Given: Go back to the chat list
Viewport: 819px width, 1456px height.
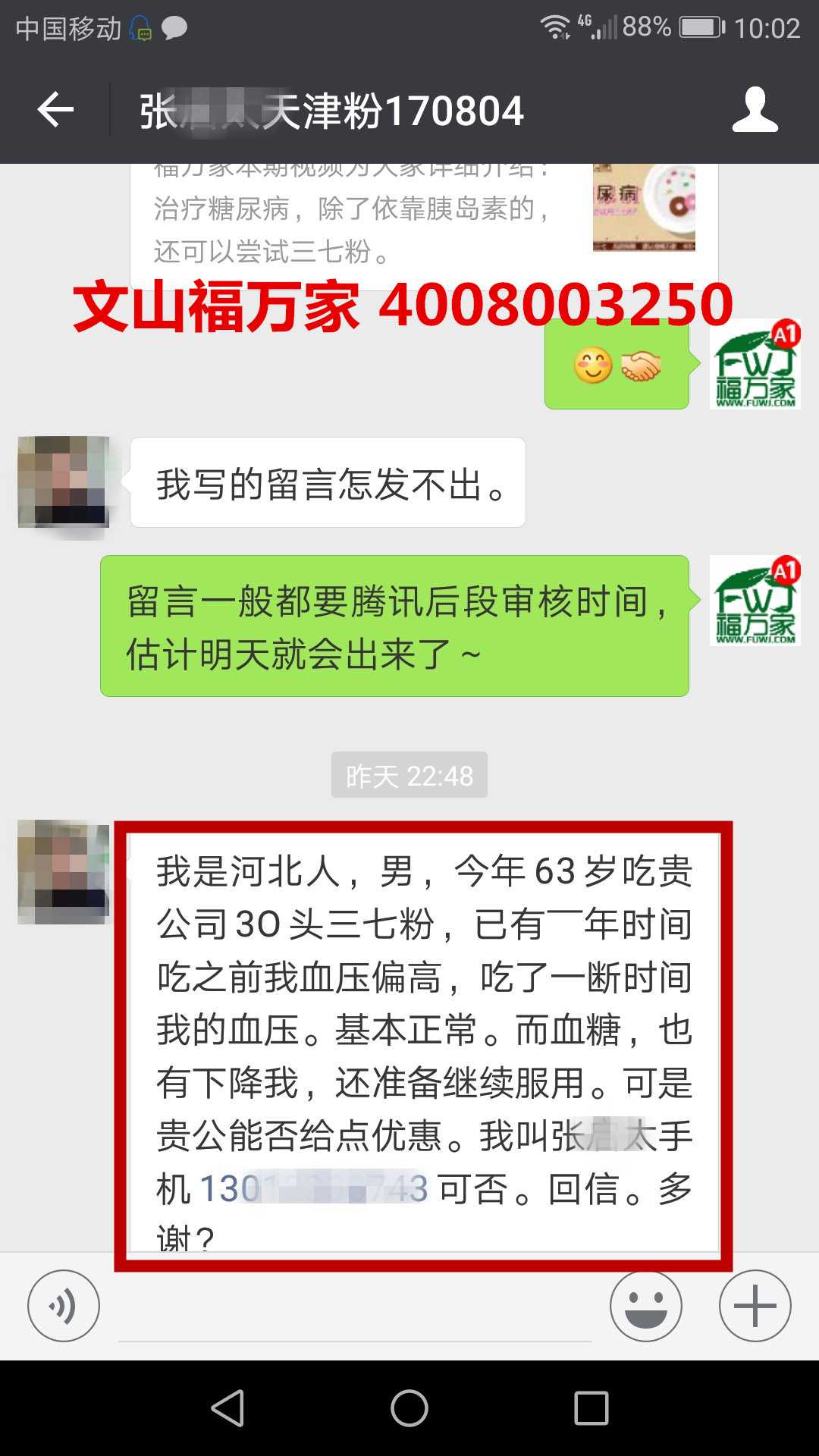Looking at the screenshot, I should point(55,111).
